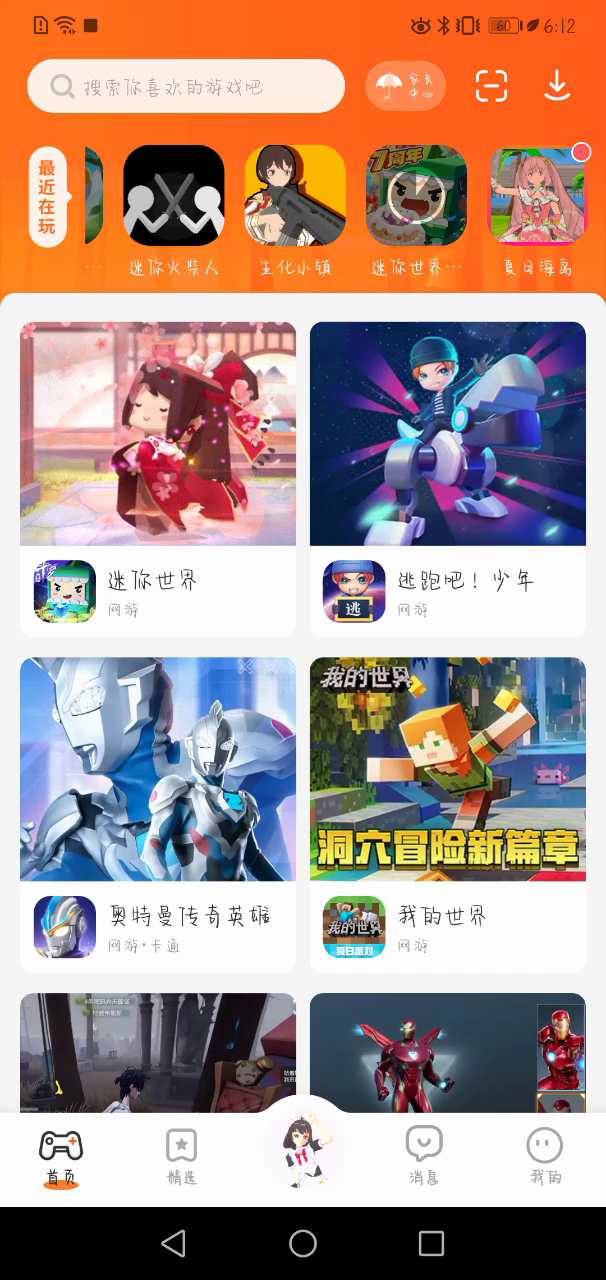Launch recently played 生化小镇
Image resolution: width=606 pixels, height=1280 pixels.
tap(295, 196)
